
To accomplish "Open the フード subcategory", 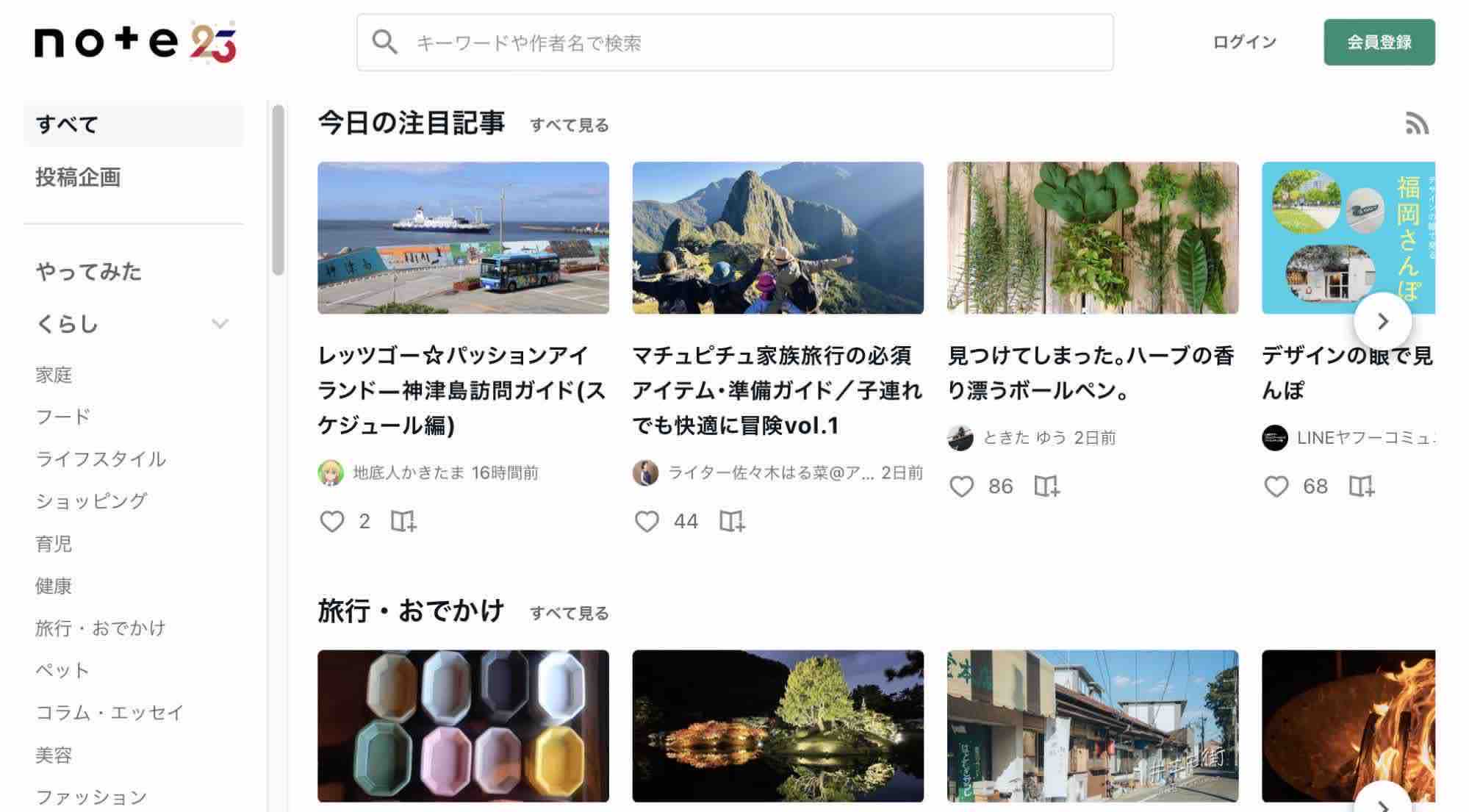I will point(62,417).
